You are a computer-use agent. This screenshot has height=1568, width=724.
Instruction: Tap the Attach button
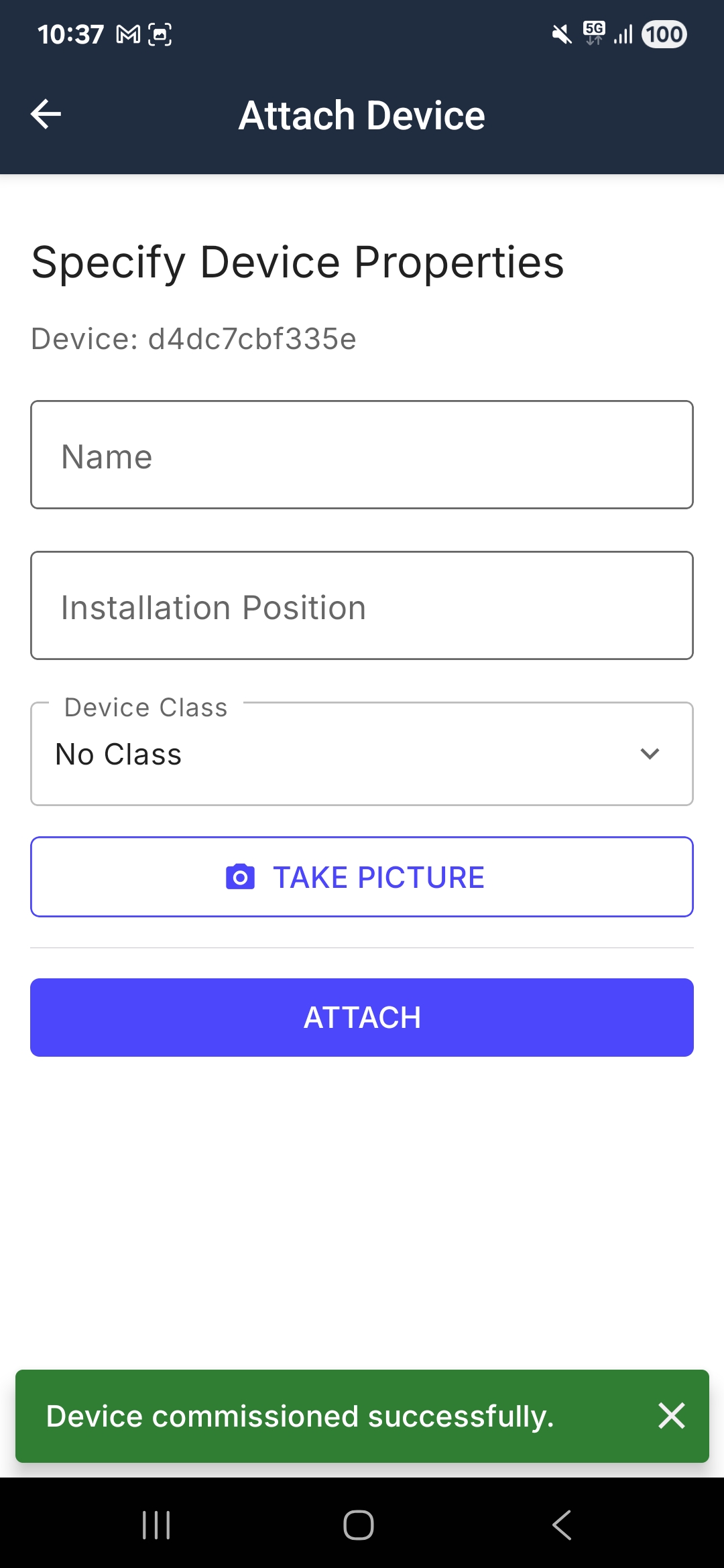(362, 1017)
